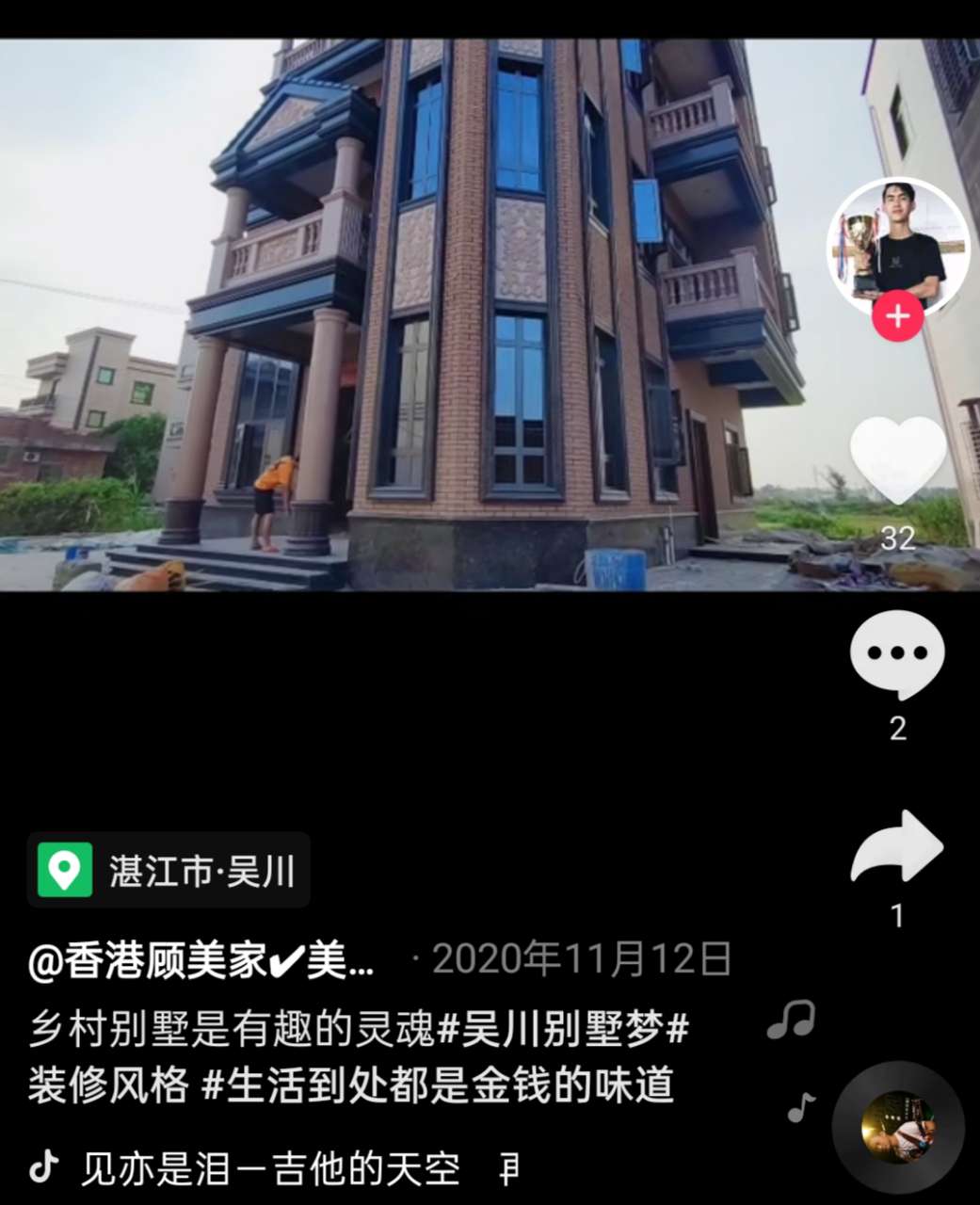
Task: Visit the @香港顾美家 account
Action: (201, 961)
